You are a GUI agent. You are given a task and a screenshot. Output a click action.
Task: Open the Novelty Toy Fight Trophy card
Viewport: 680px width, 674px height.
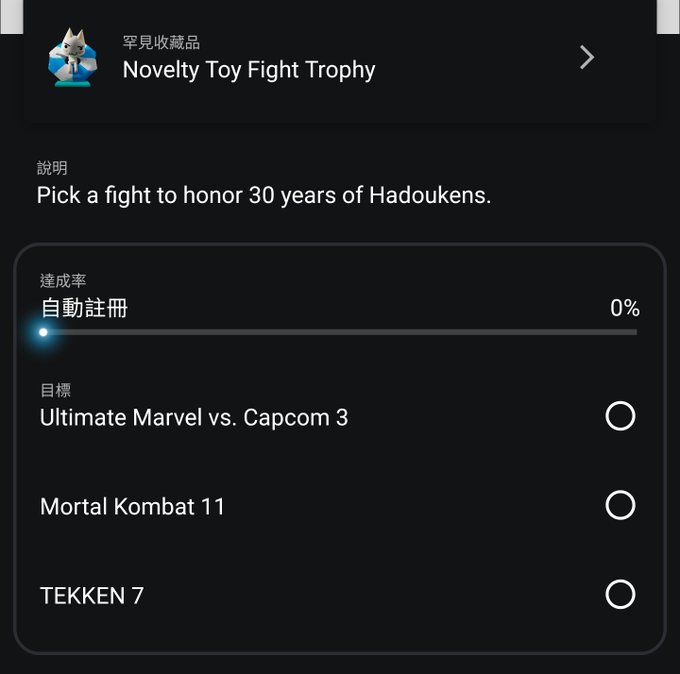click(x=340, y=60)
